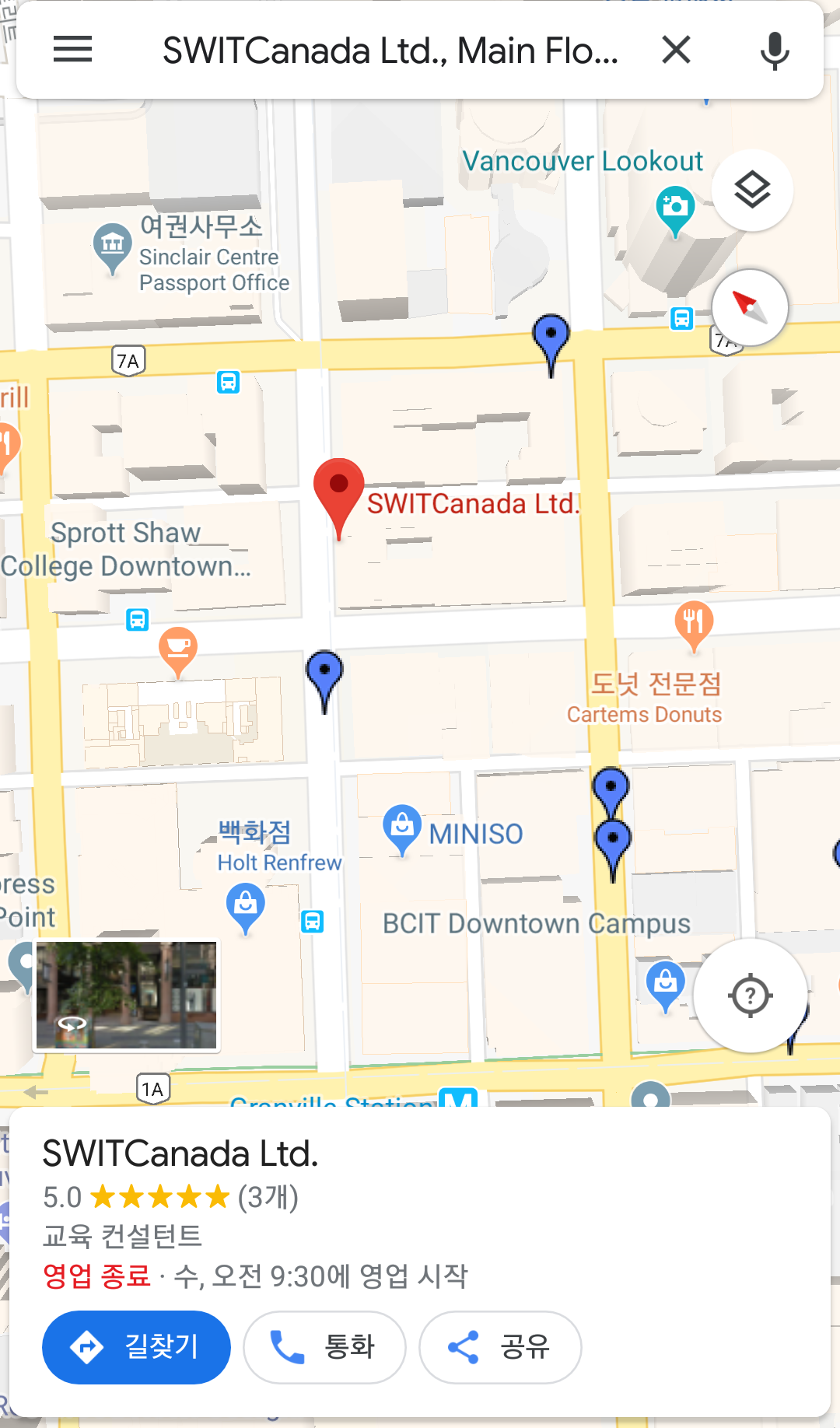Tap the SWITCanada search field
The image size is (840, 1428).
click(389, 51)
